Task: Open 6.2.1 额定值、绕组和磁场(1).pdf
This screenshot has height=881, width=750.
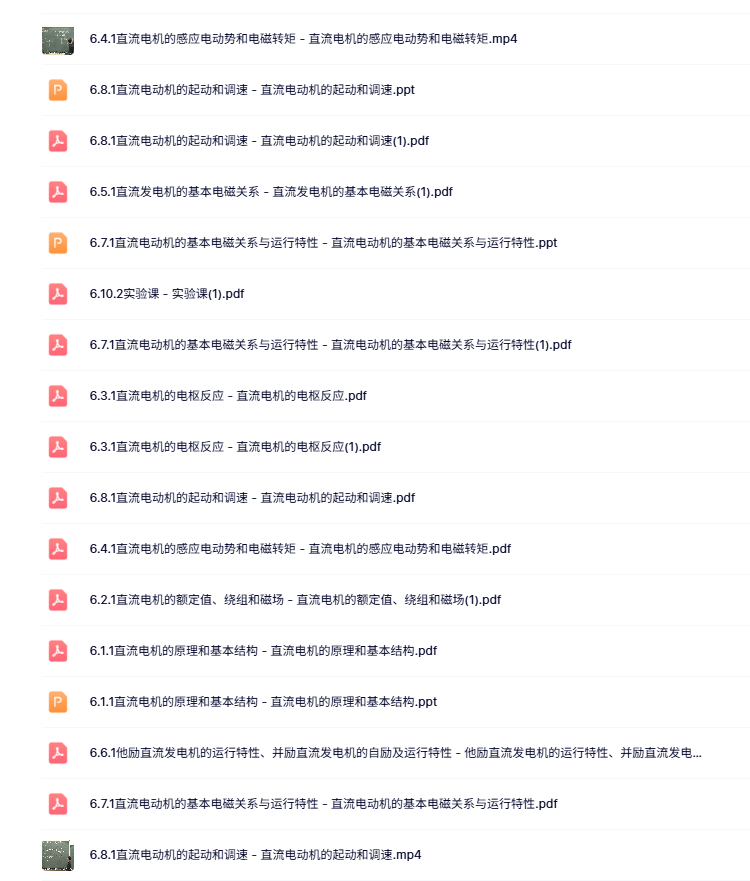Action: (295, 600)
